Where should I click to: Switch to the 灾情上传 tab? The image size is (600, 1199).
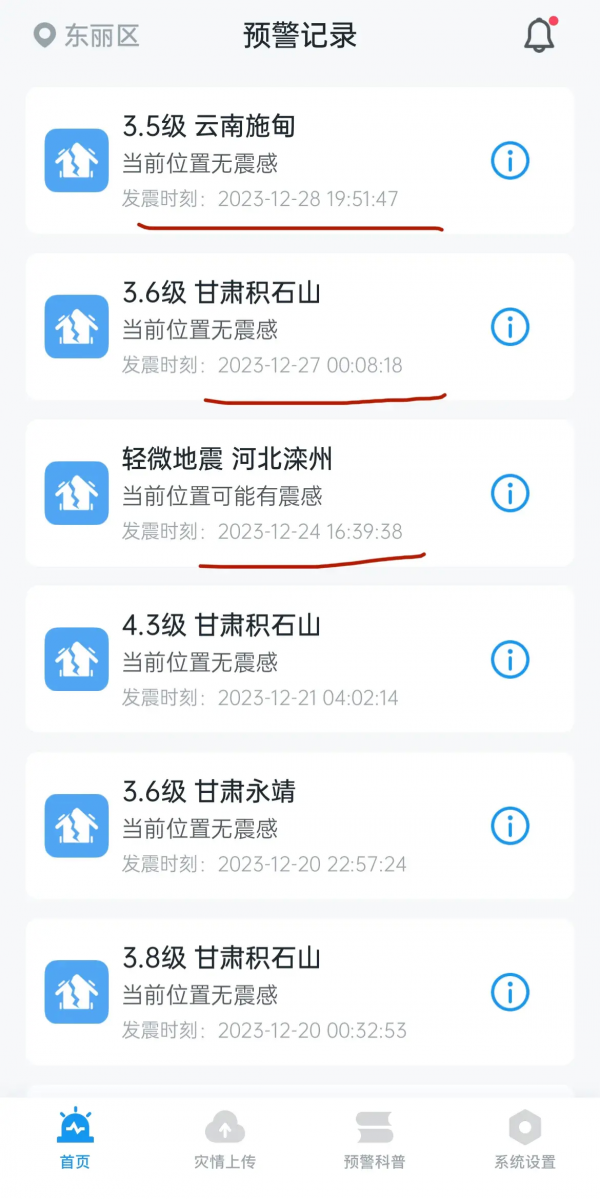pos(225,1140)
